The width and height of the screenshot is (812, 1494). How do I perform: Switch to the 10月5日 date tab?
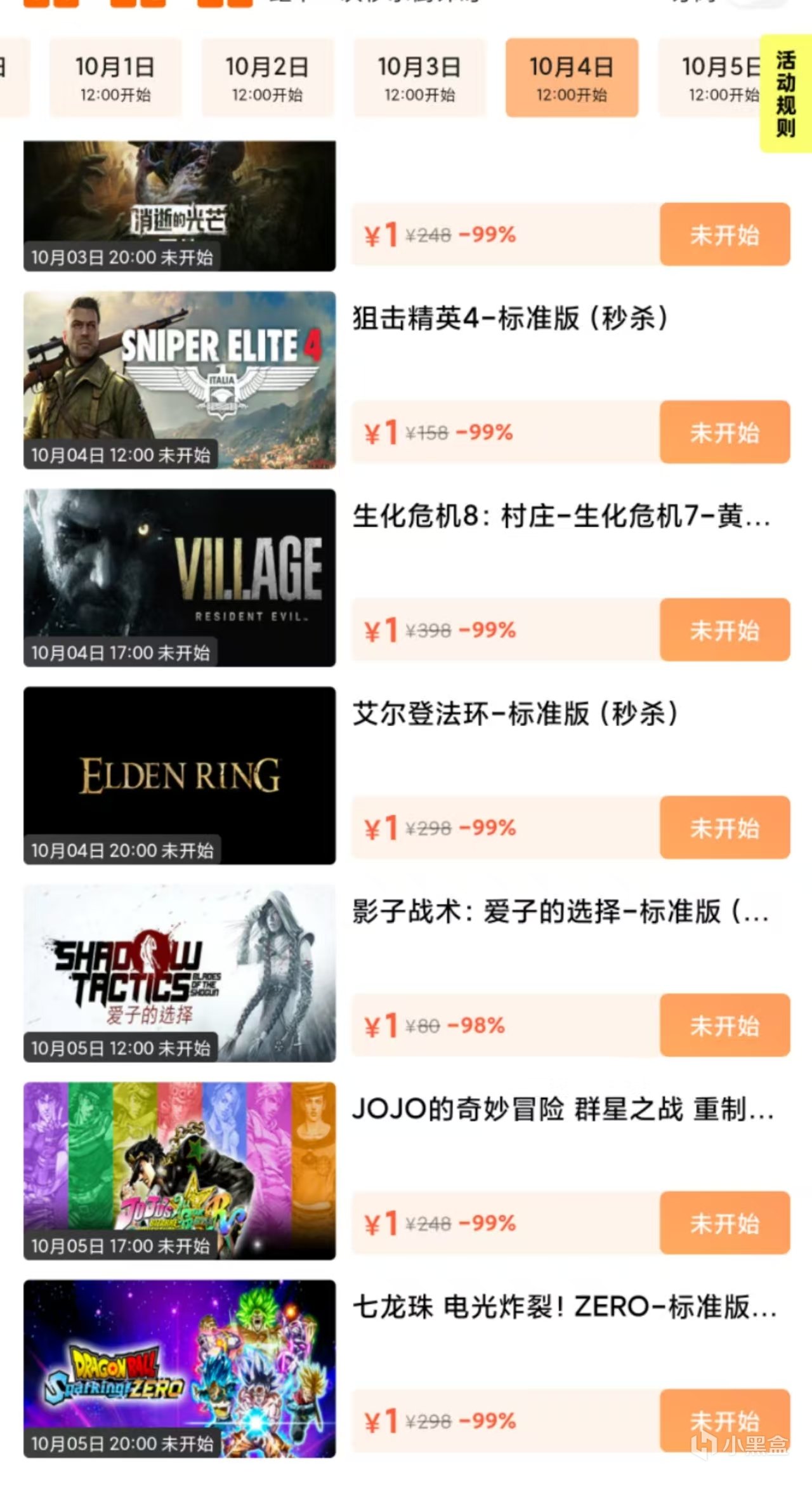tap(710, 77)
